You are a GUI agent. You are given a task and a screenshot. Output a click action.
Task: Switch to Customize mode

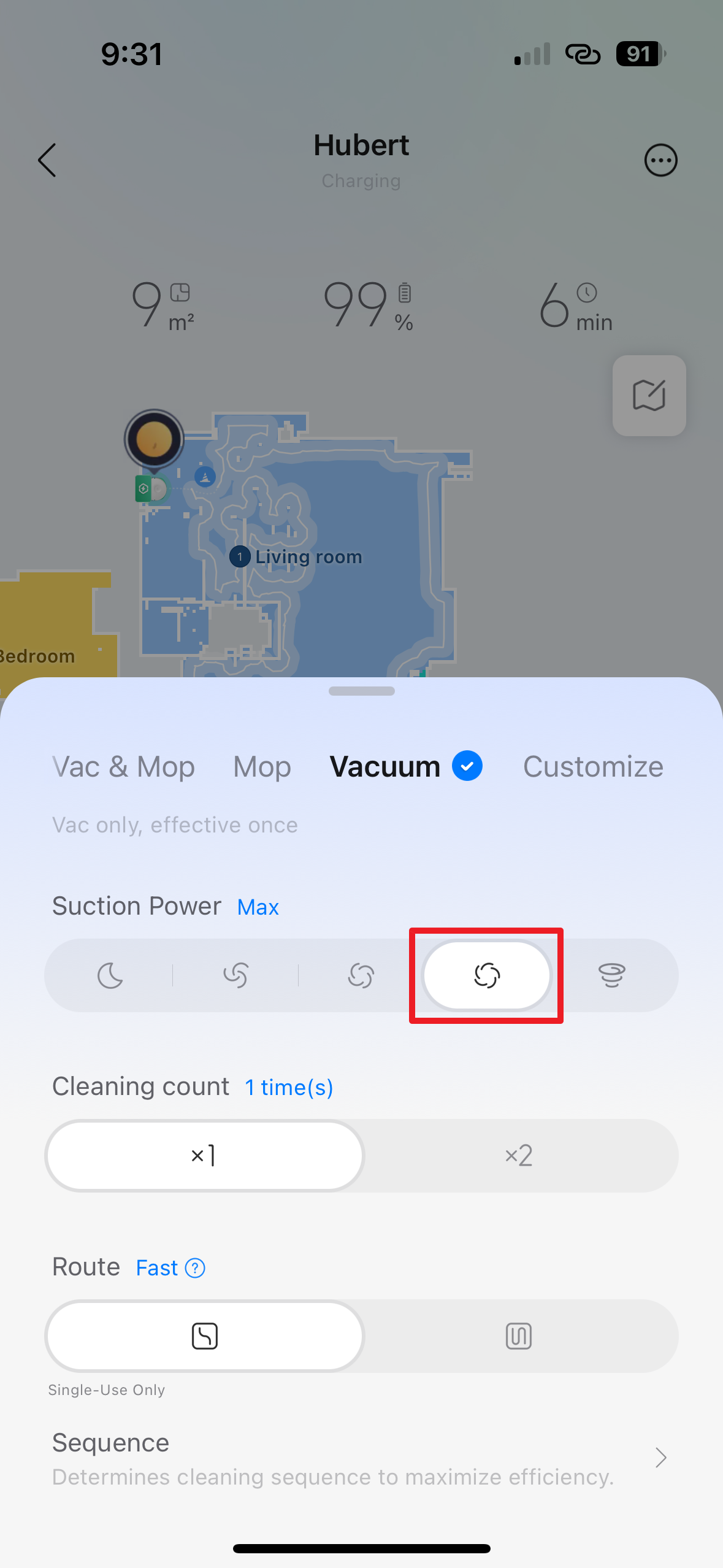pos(592,767)
